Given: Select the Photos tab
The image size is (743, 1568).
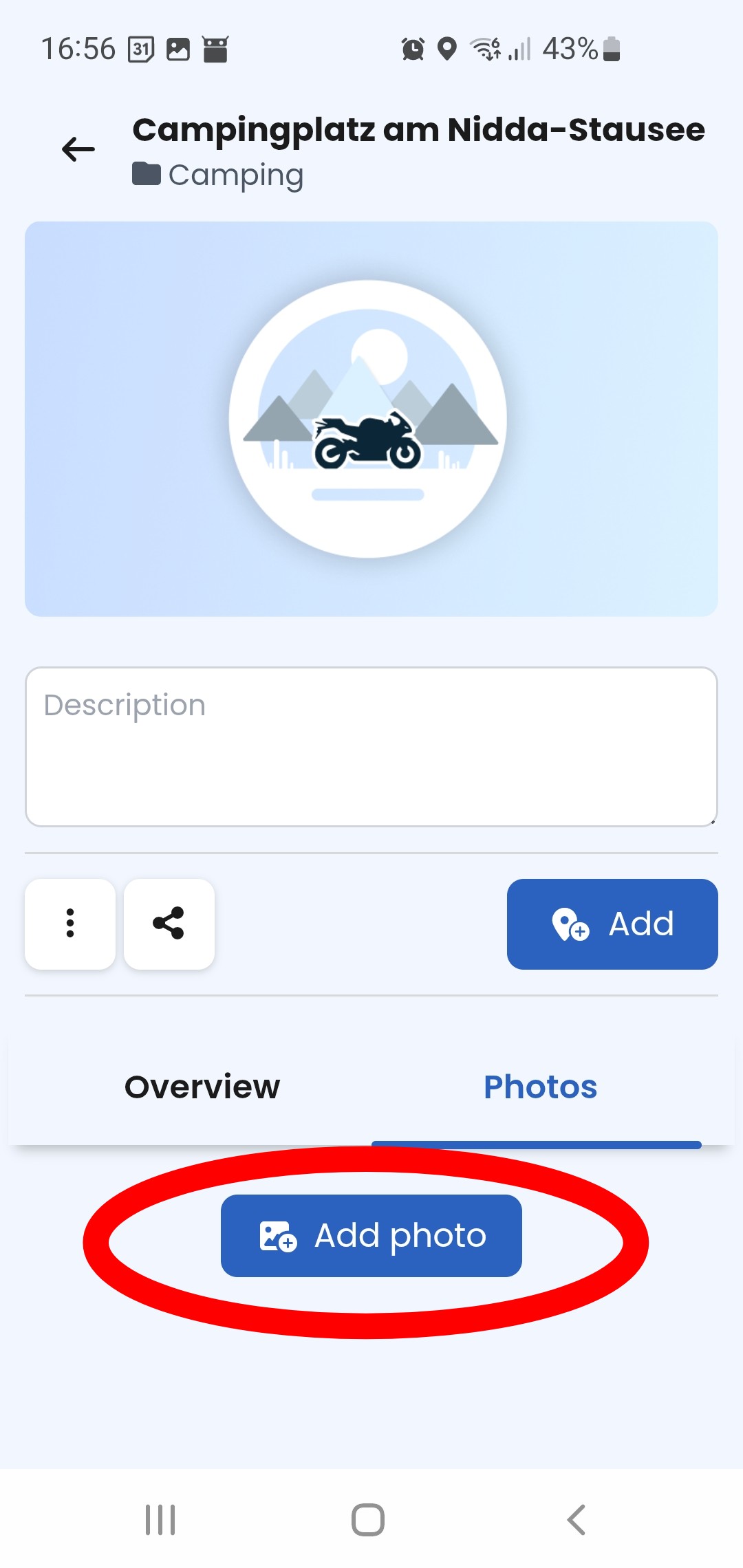Looking at the screenshot, I should coord(540,1087).
